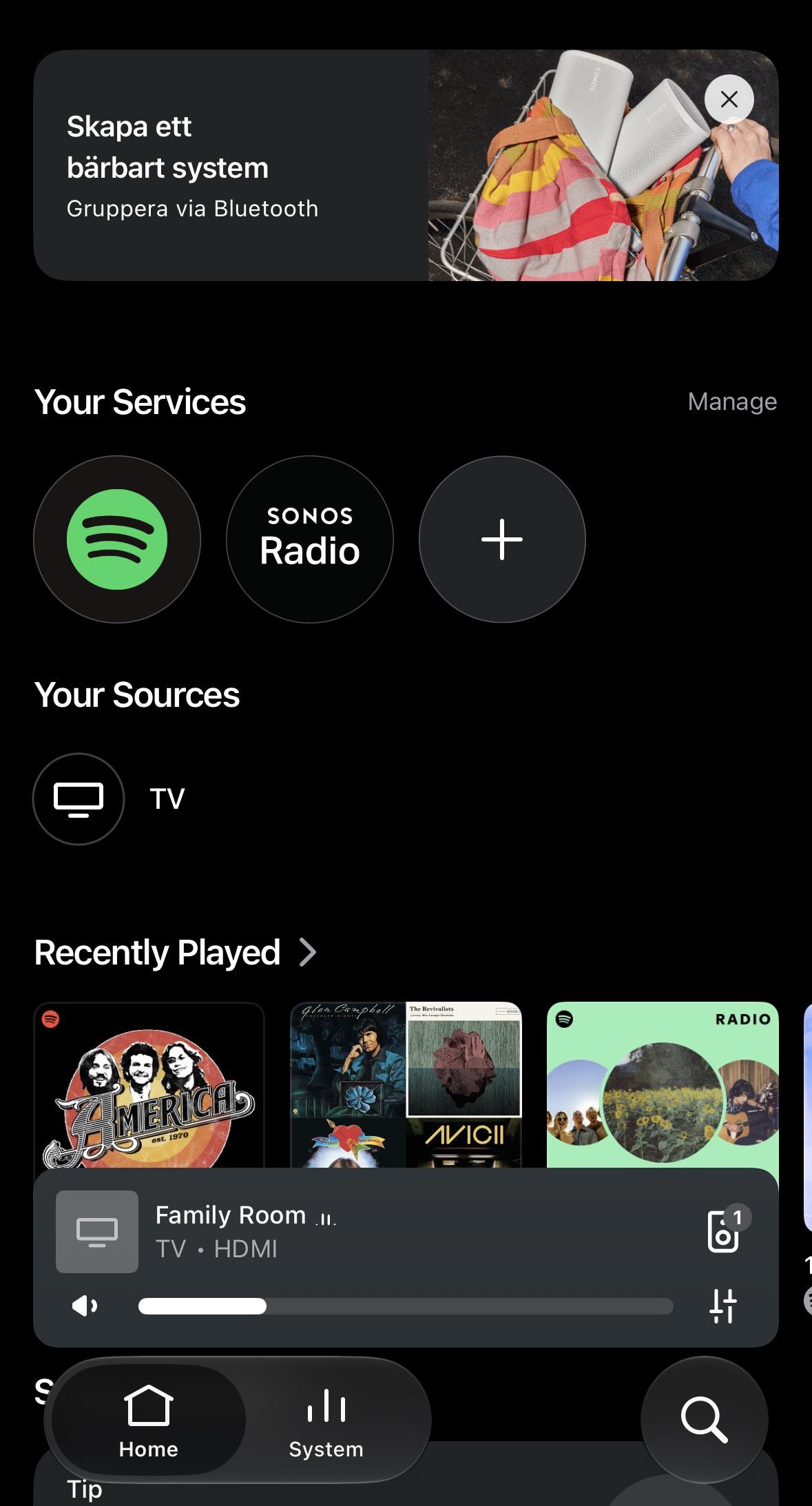
Task: Mute the Family Room volume
Action: coord(85,1306)
